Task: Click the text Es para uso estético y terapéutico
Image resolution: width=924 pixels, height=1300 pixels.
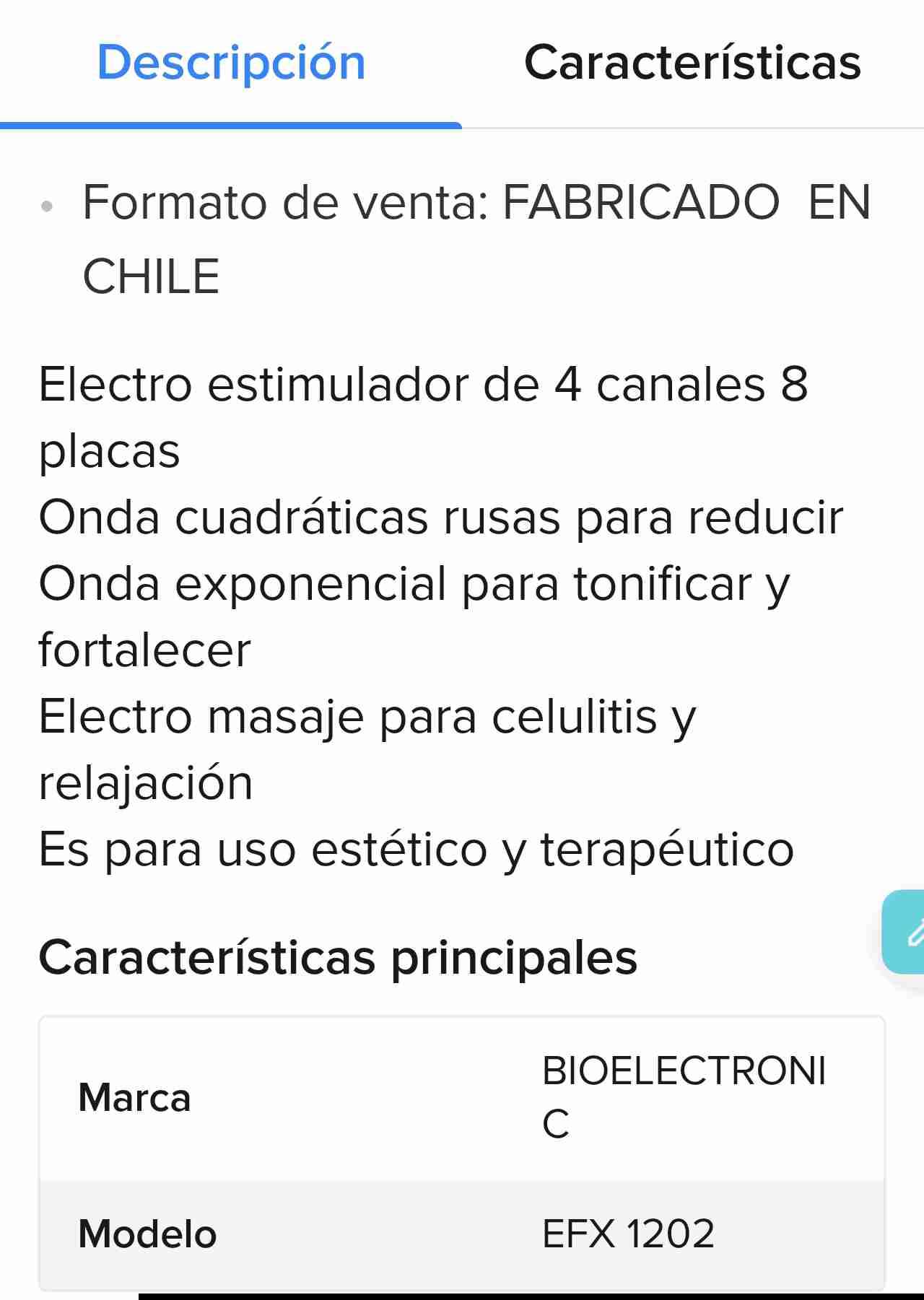Action: pos(417,850)
